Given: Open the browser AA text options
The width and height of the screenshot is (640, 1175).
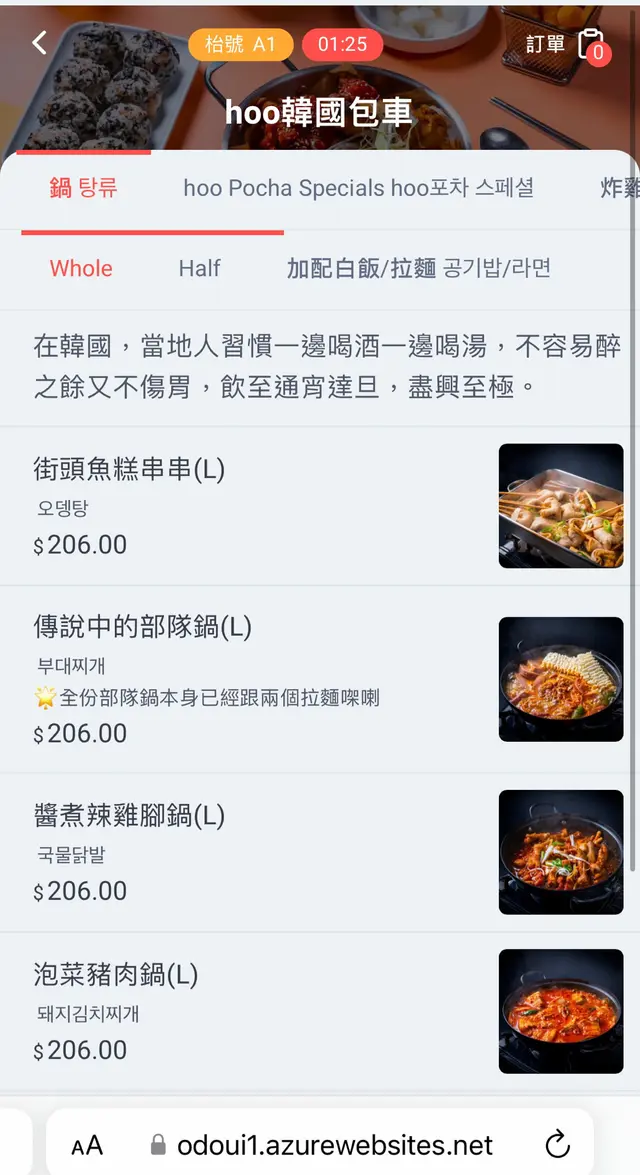Looking at the screenshot, I should pos(87,1145).
